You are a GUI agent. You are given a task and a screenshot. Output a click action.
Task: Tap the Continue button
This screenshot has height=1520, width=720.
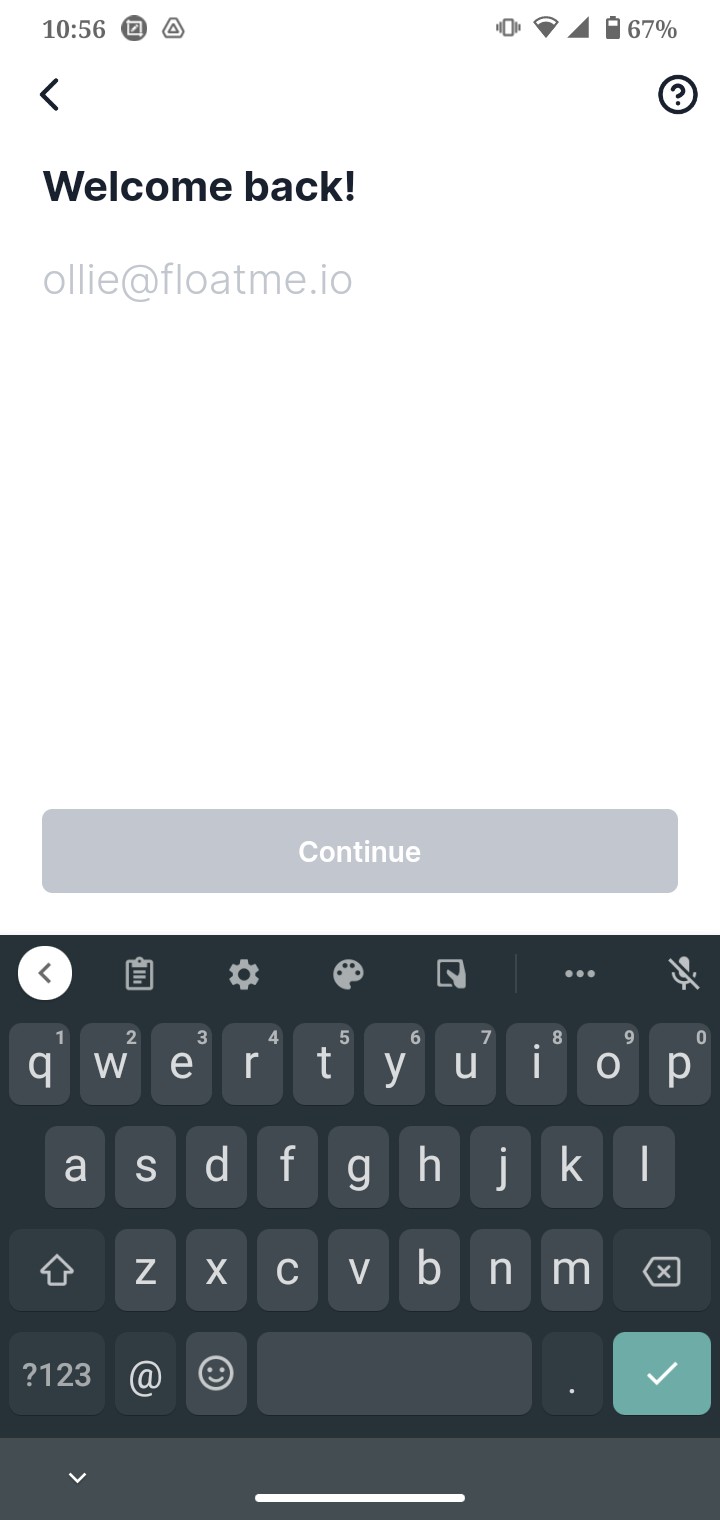(360, 851)
